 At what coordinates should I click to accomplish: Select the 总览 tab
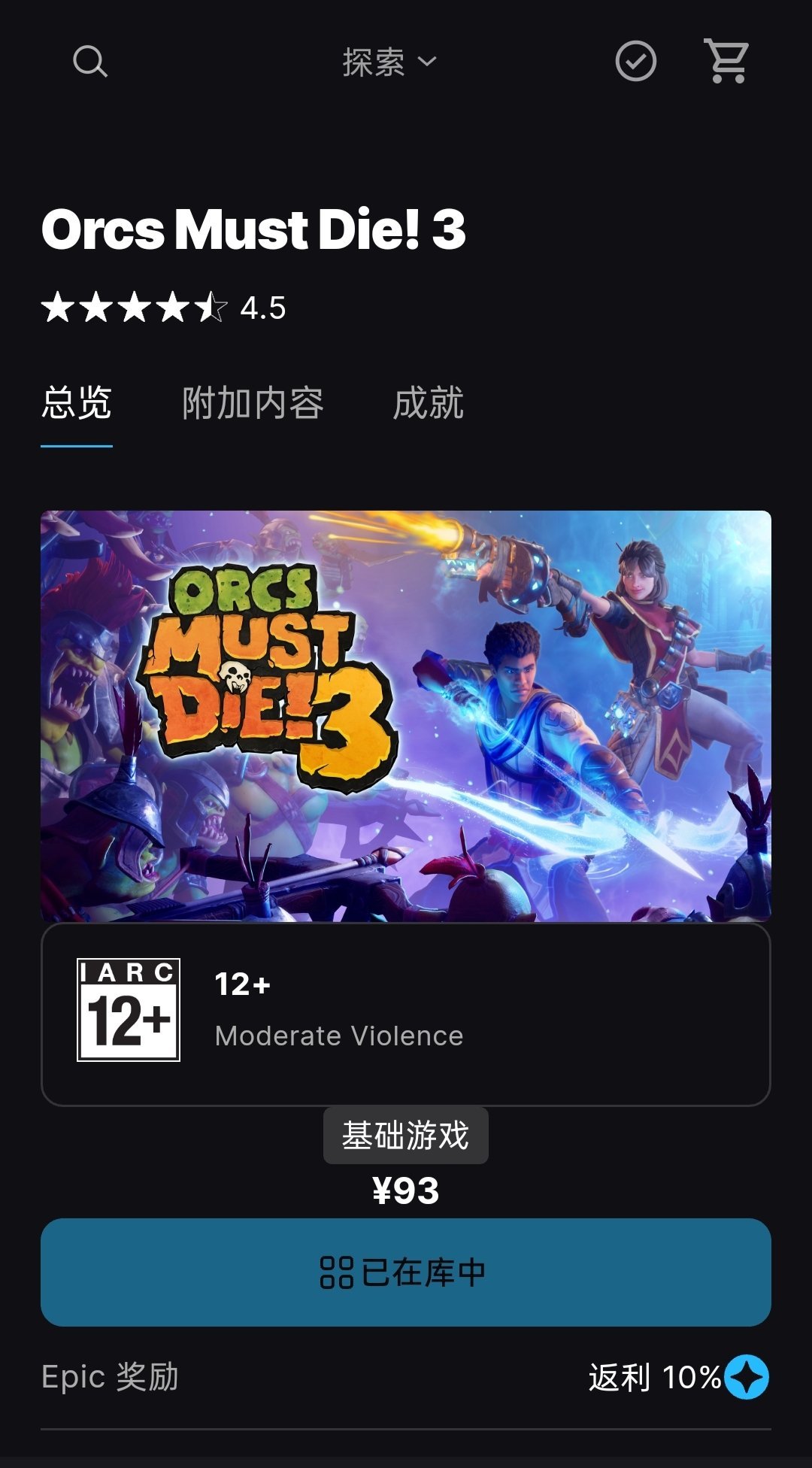[x=77, y=404]
